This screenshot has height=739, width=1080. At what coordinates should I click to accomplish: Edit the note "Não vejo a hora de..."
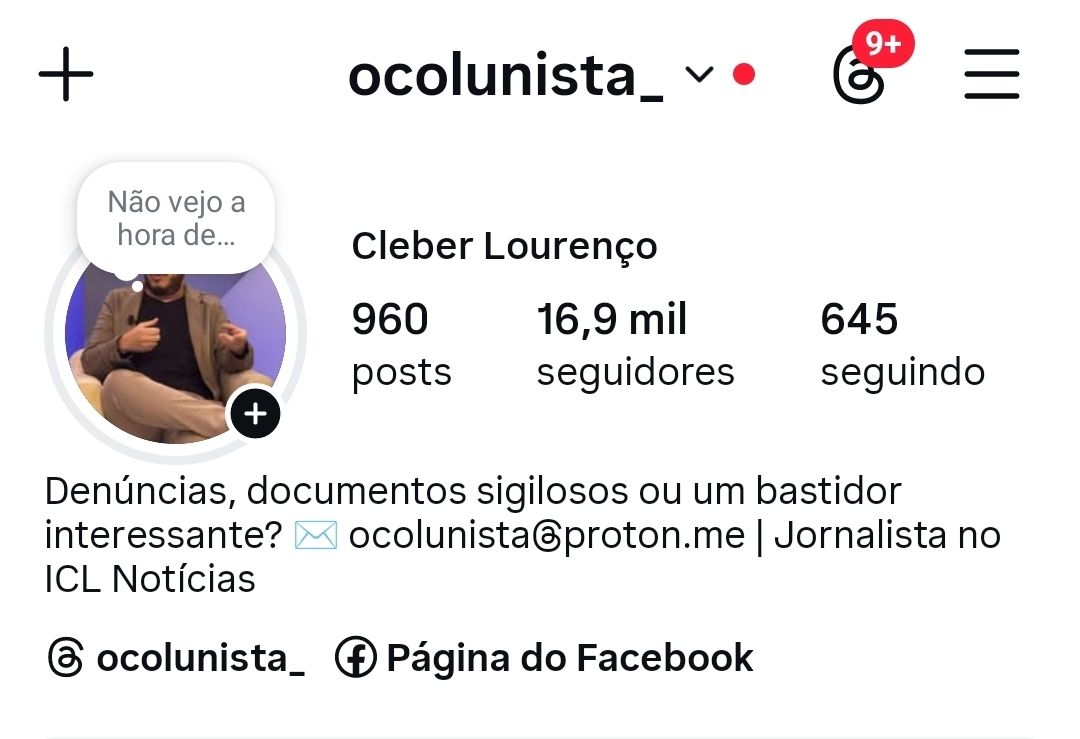pos(176,219)
